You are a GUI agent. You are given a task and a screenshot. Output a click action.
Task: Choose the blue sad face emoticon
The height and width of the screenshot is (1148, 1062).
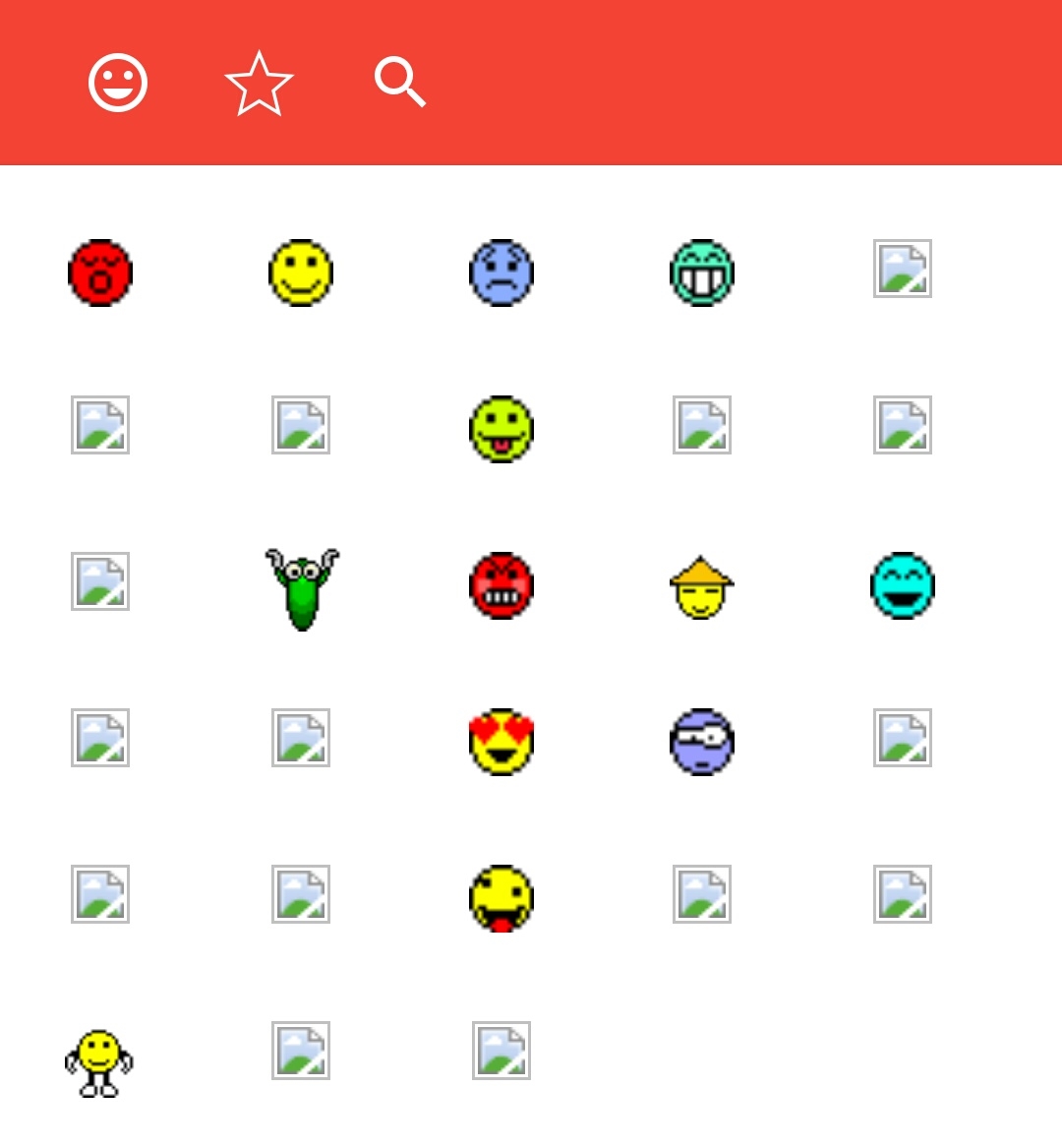[x=501, y=272]
